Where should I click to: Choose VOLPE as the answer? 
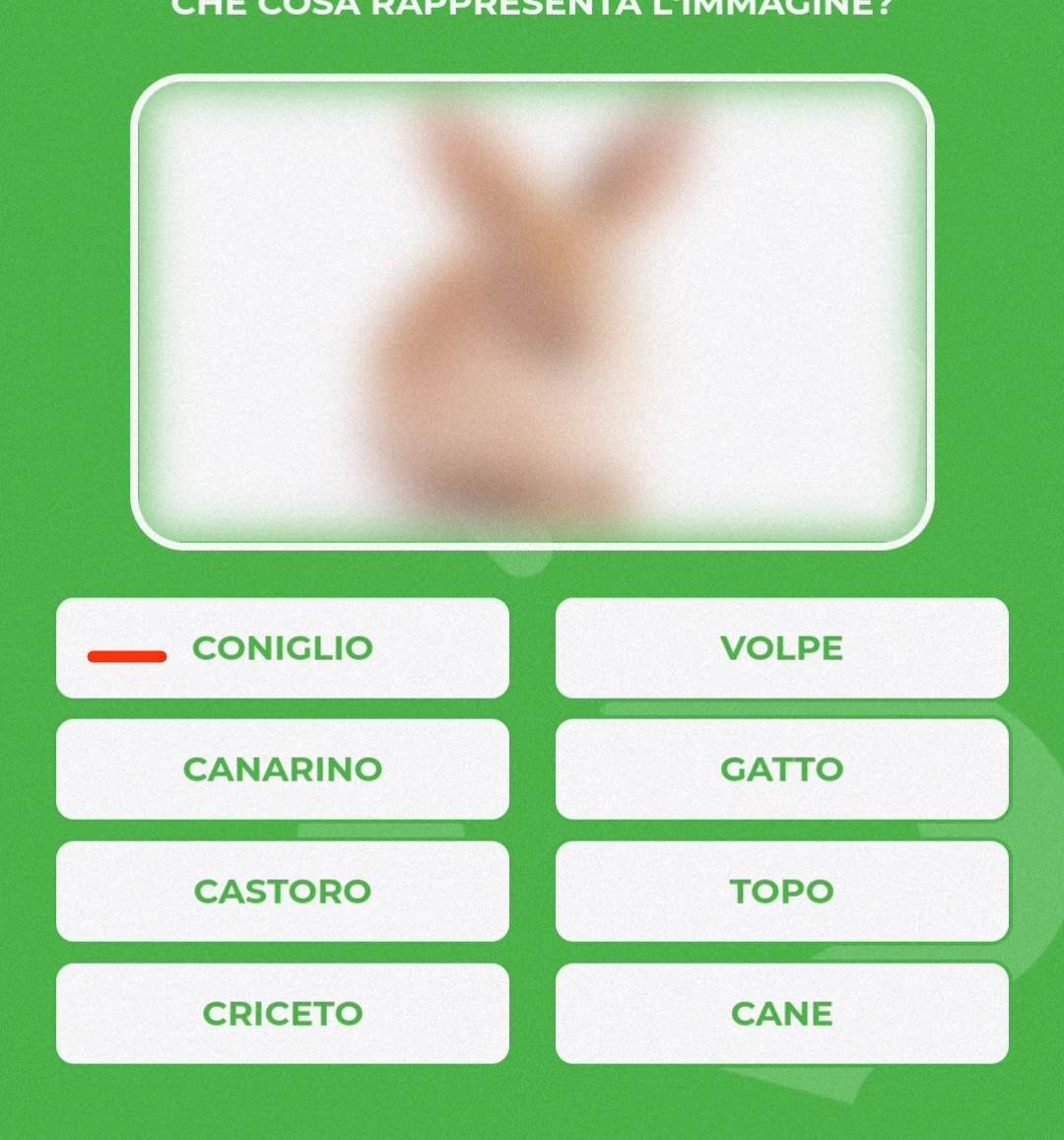tap(781, 648)
